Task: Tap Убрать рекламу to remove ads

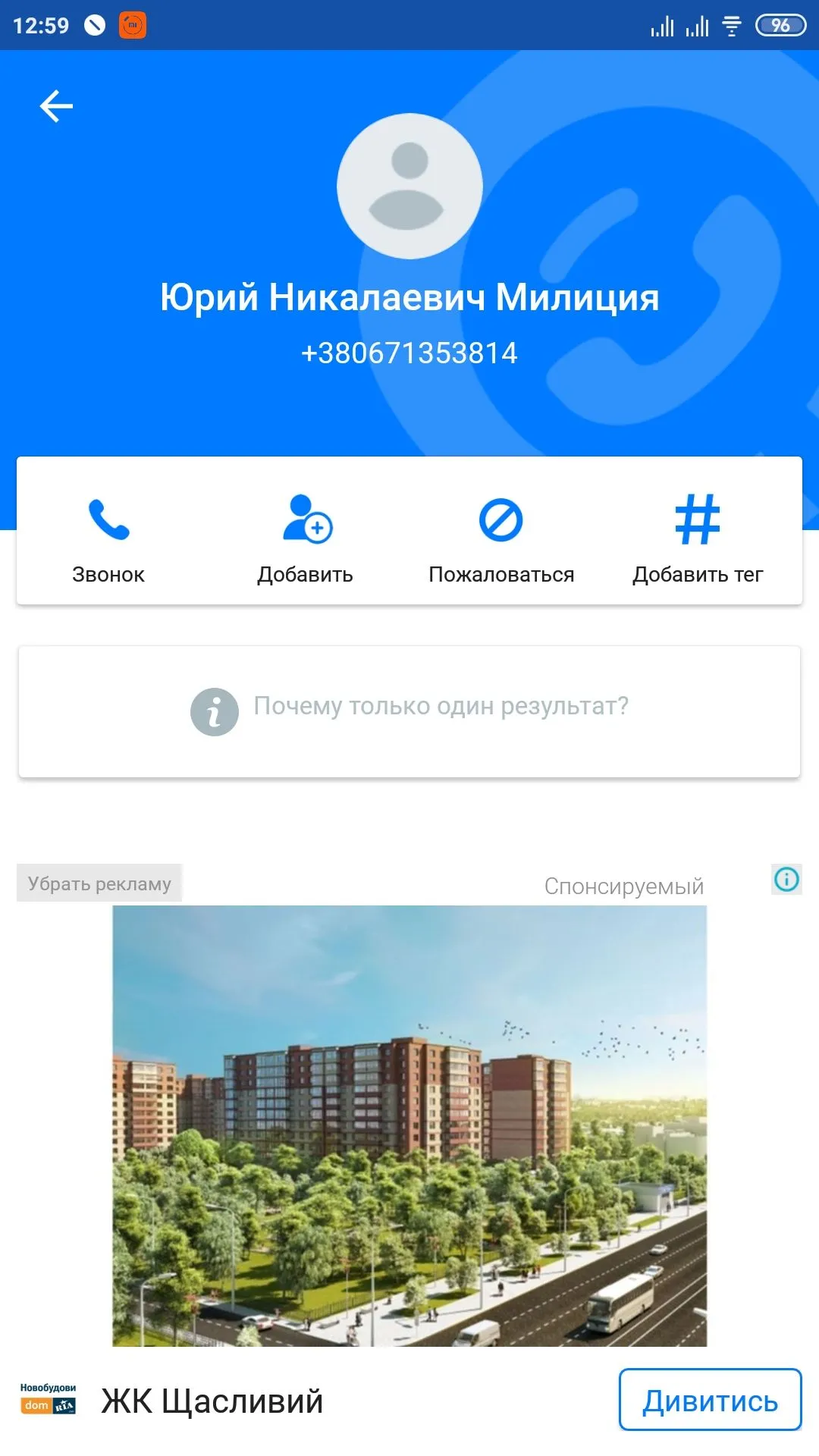Action: pos(99,883)
